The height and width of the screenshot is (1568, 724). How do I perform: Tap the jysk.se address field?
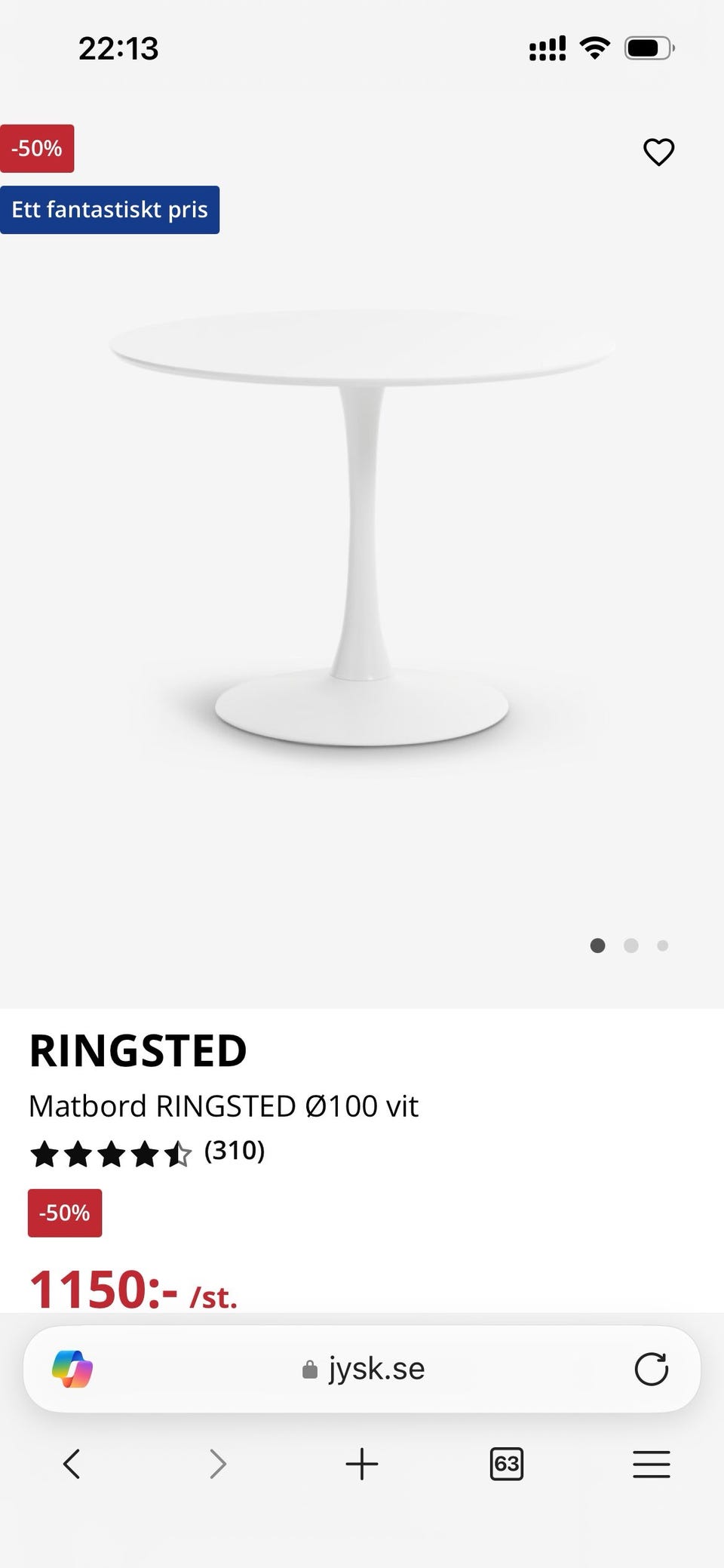(364, 1369)
